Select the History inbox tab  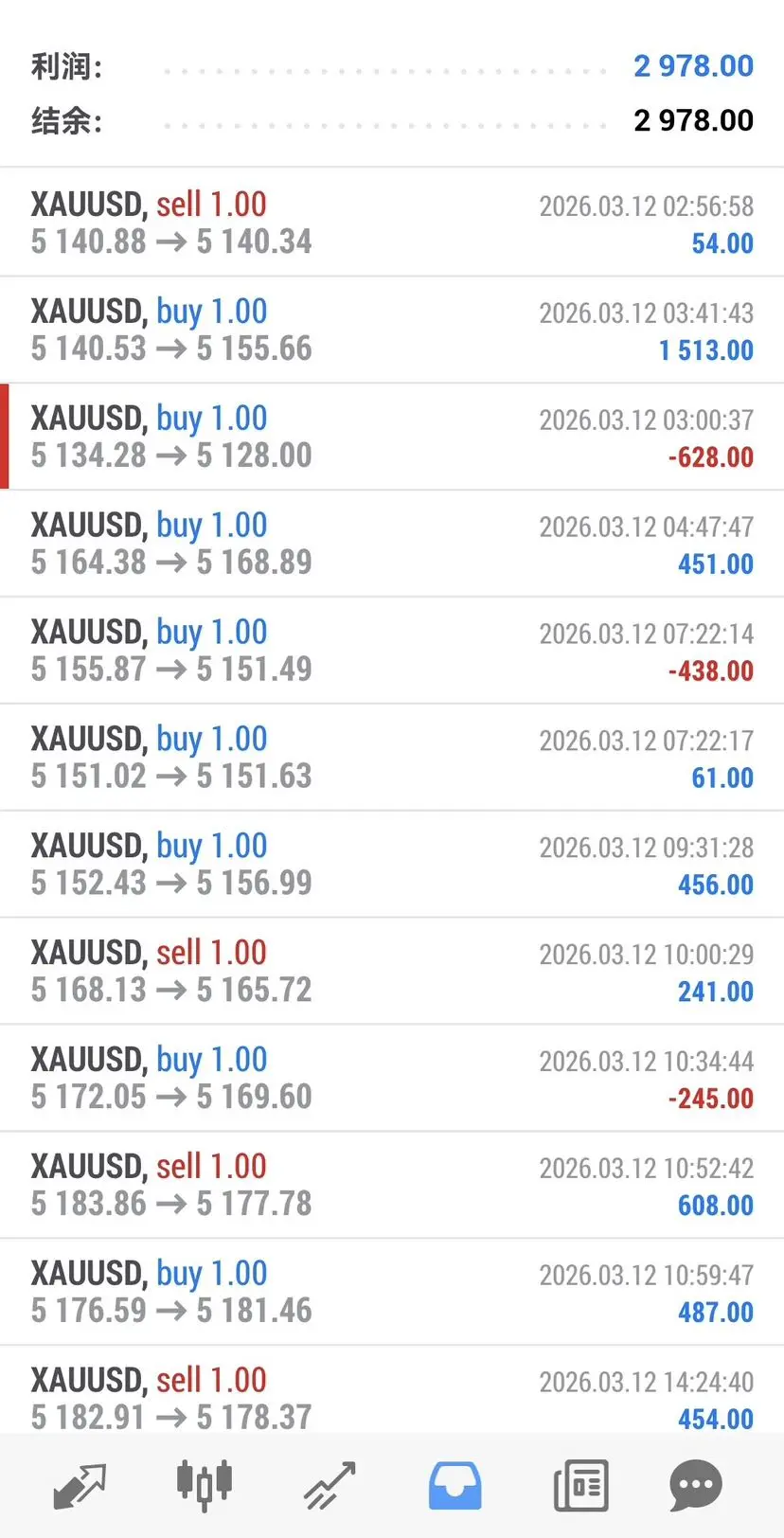point(454,1485)
